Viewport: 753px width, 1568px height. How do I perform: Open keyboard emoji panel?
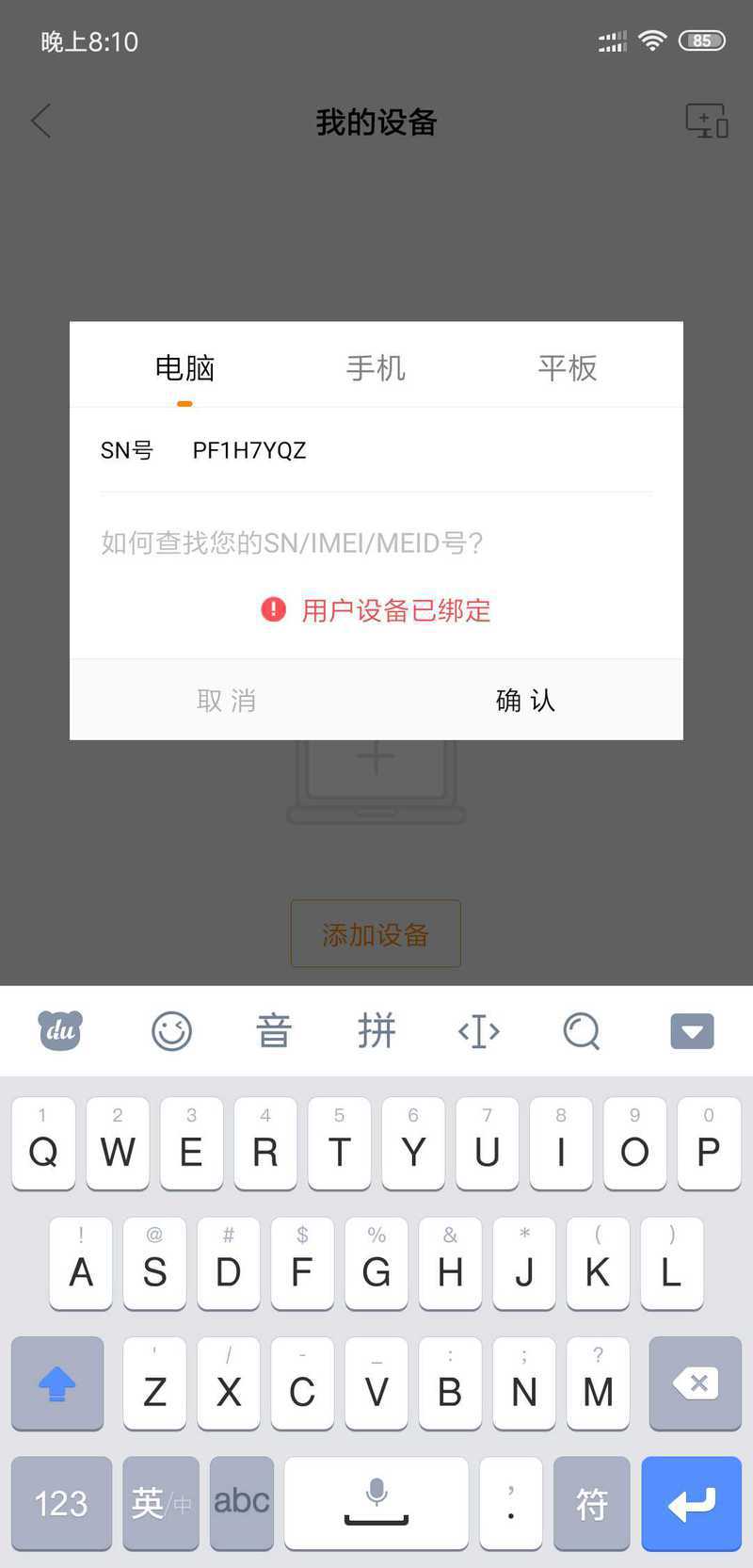coord(171,1031)
